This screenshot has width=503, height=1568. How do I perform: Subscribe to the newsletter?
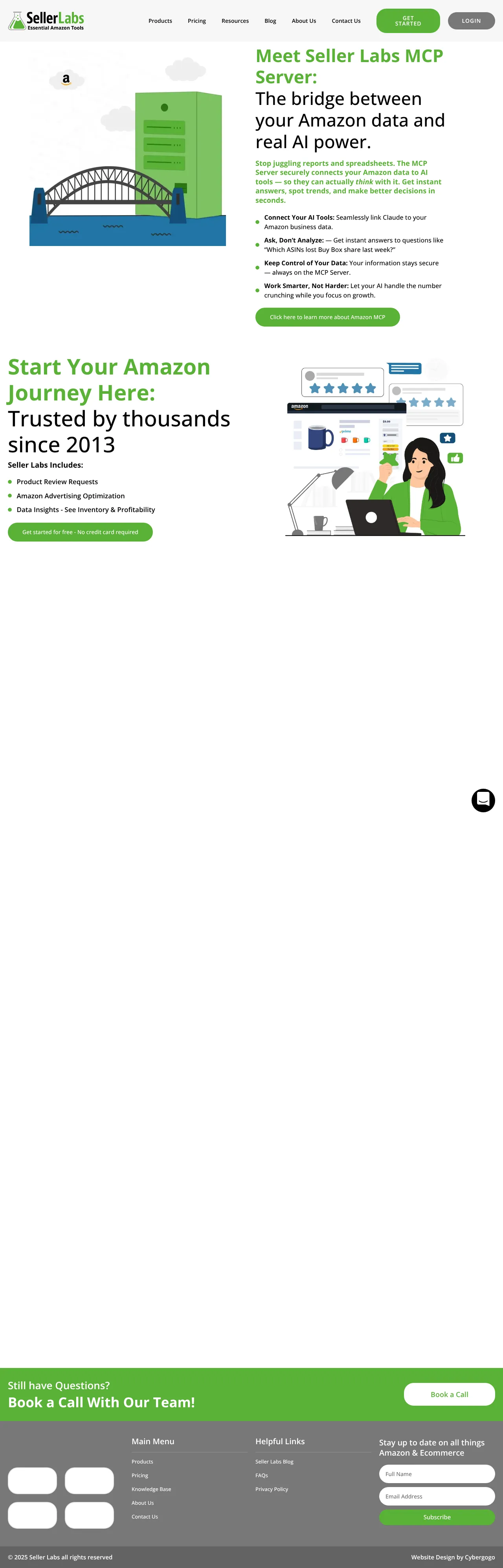click(x=437, y=1517)
